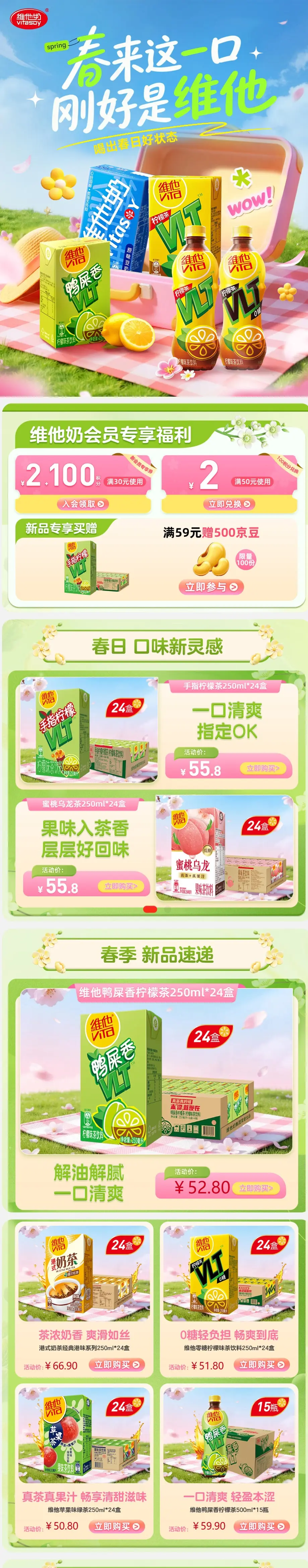Tap 立即参与 for the 500京豆 gift
This screenshot has height=1568, width=308.
pyautogui.click(x=211, y=587)
